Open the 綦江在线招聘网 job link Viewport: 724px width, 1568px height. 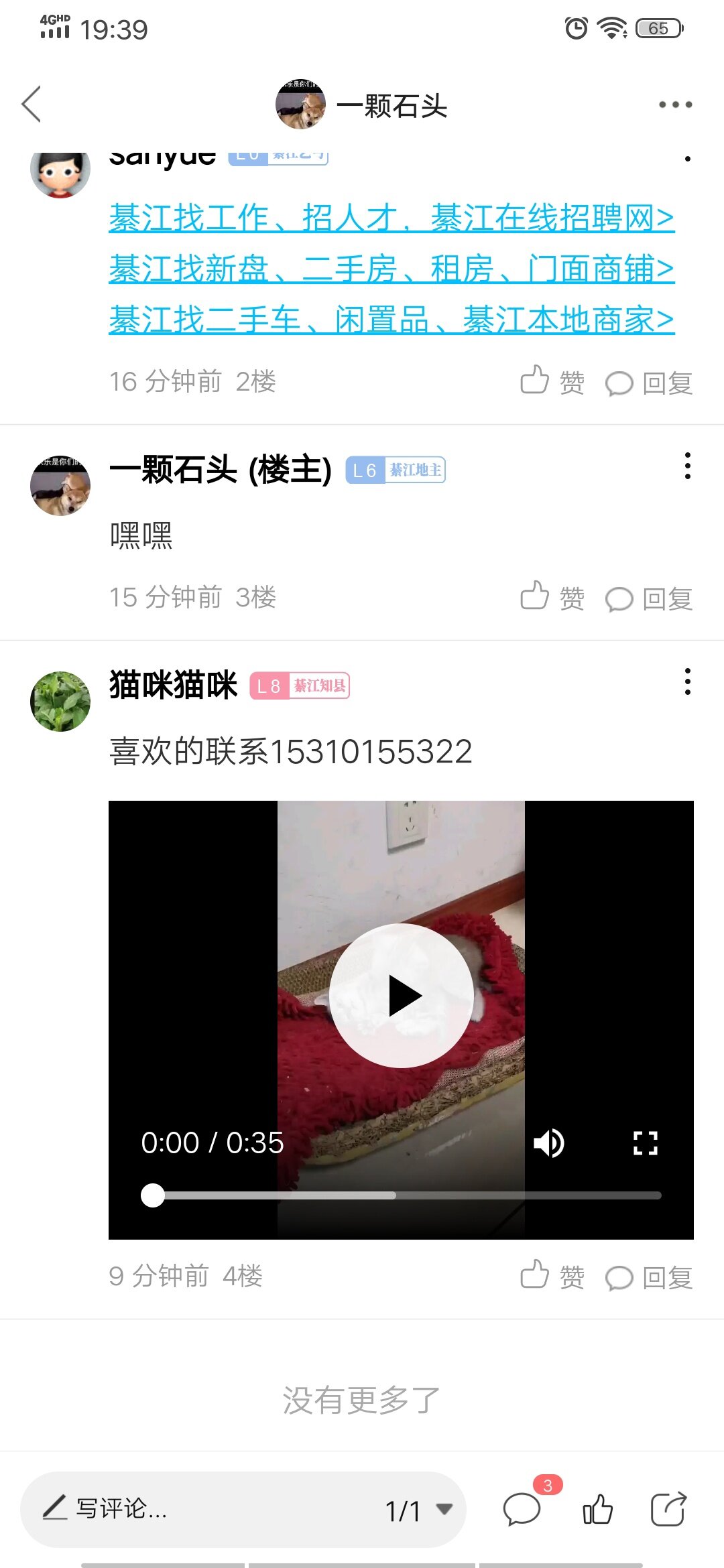pos(391,218)
